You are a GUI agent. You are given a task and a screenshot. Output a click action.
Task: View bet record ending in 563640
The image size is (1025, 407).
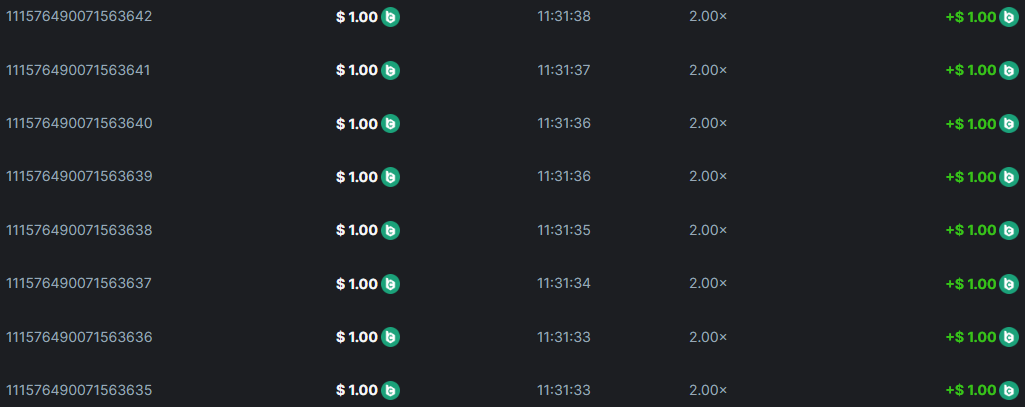[79, 123]
